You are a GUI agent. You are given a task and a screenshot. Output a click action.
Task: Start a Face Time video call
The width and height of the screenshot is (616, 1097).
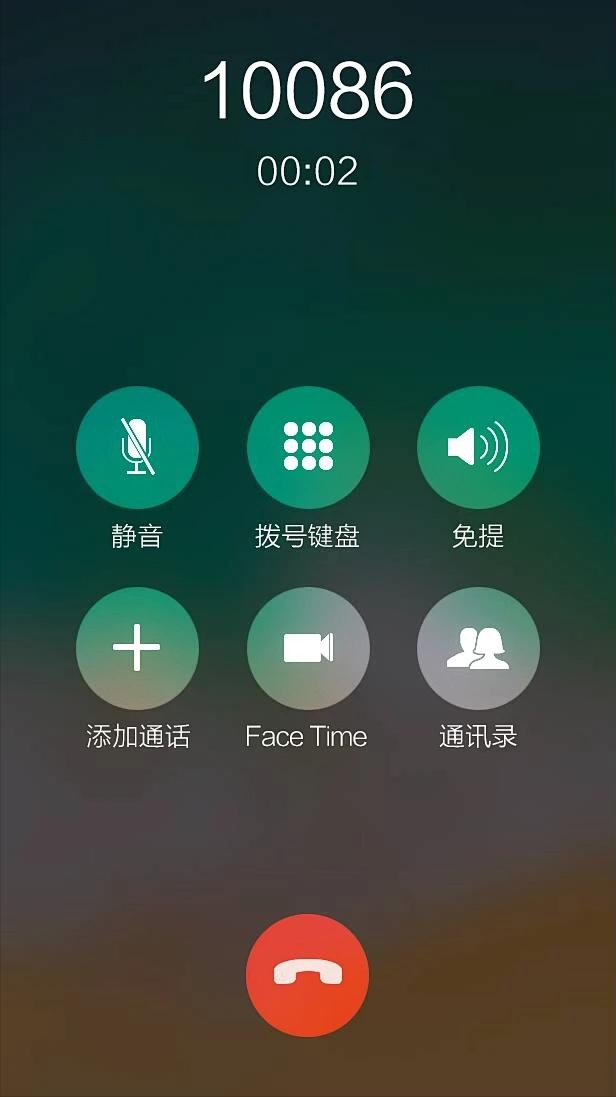(x=308, y=648)
